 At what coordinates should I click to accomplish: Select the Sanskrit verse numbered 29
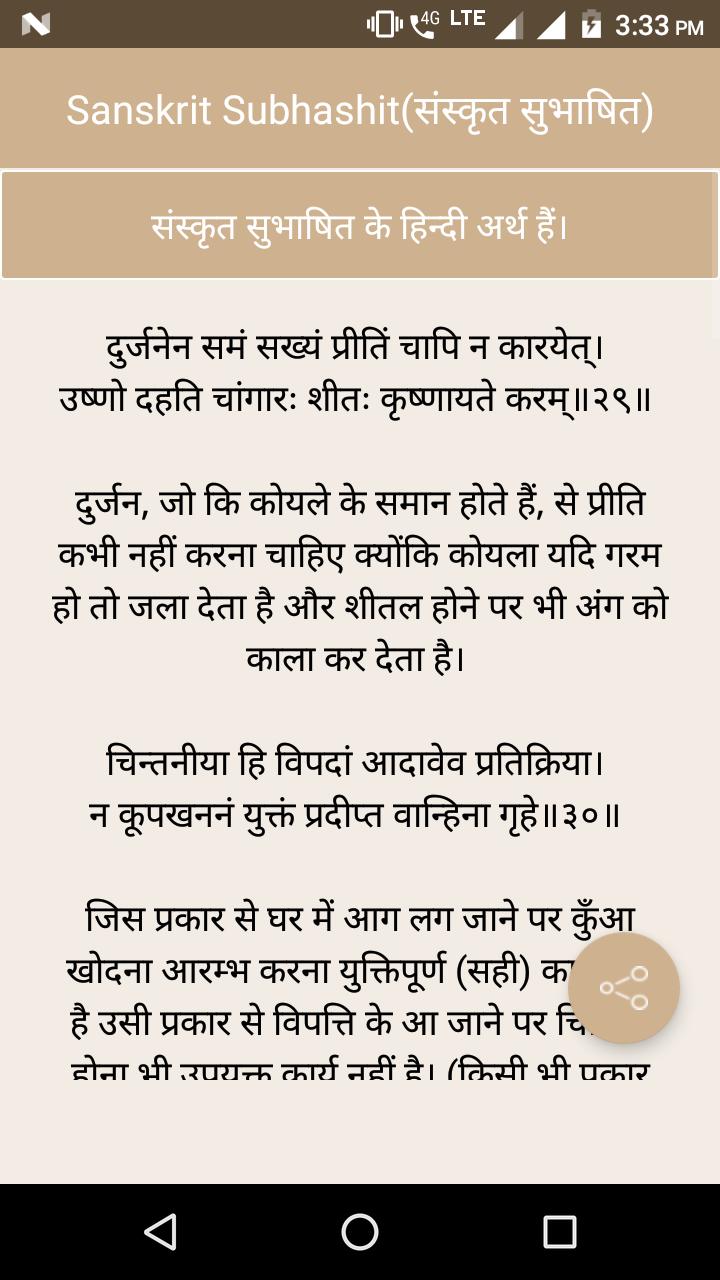click(x=360, y=370)
